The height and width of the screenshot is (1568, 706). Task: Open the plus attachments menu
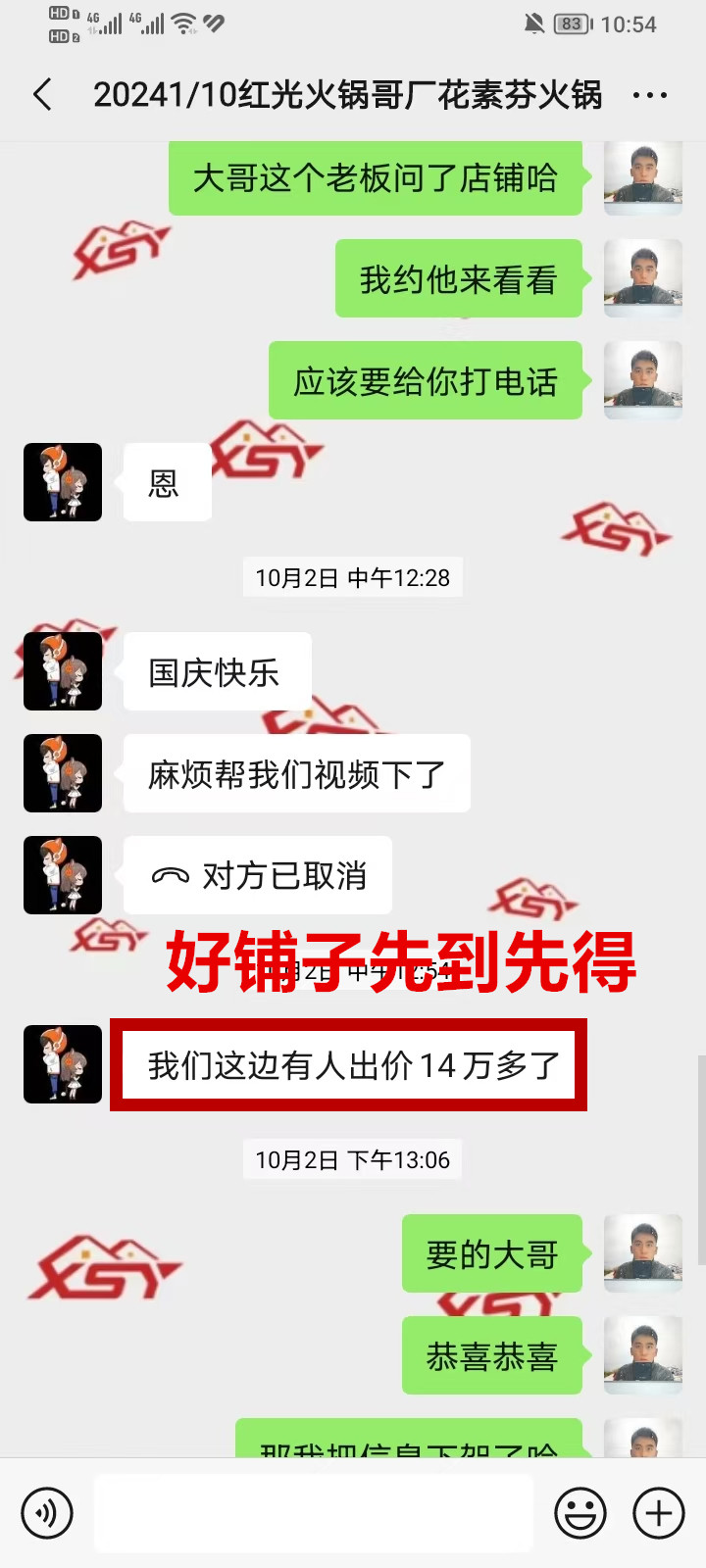click(658, 1512)
